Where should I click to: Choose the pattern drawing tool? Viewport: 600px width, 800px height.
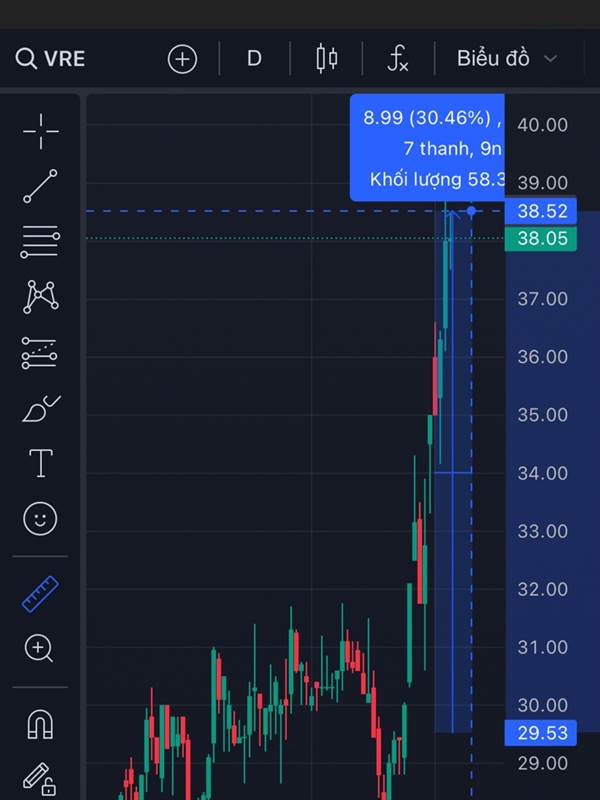[x=40, y=296]
